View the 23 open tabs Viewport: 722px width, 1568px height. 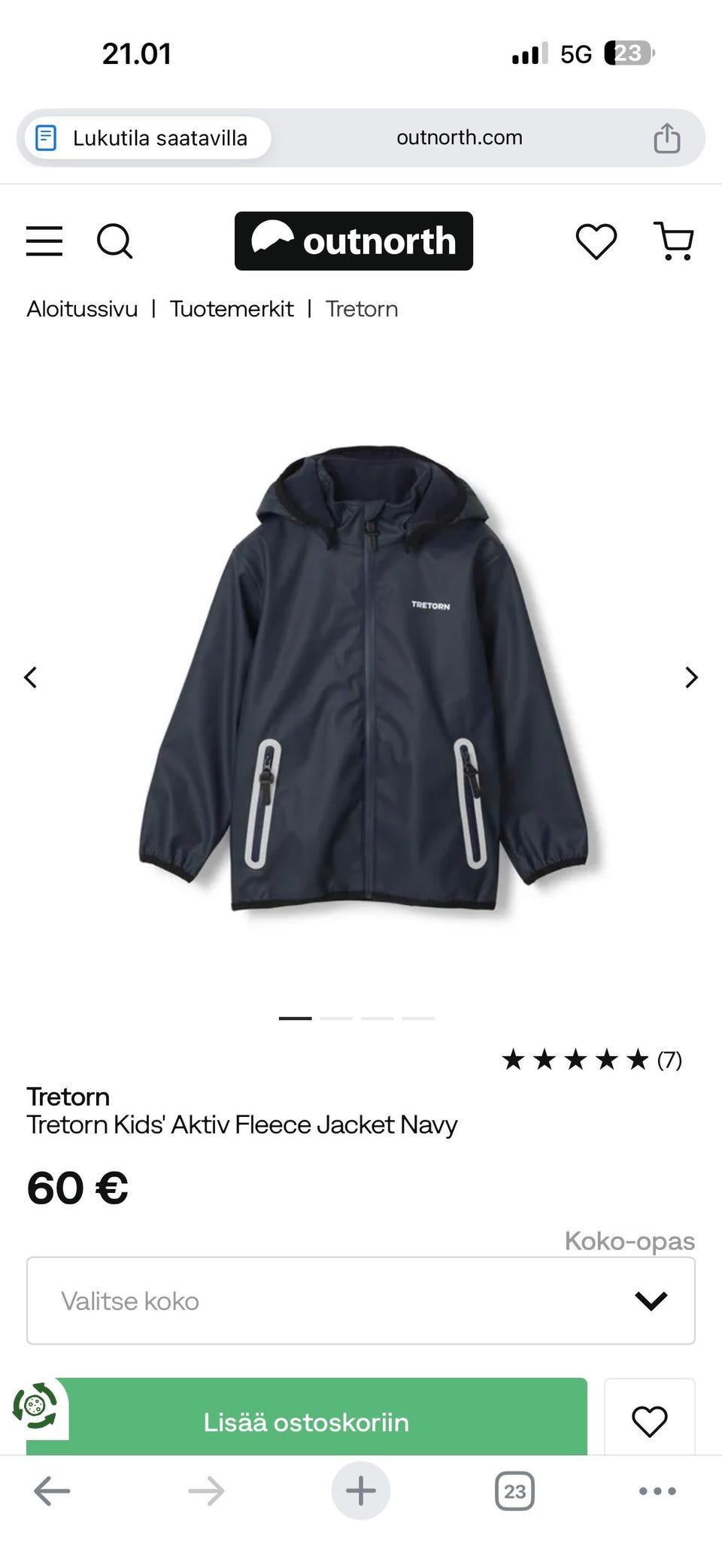pos(515,1491)
